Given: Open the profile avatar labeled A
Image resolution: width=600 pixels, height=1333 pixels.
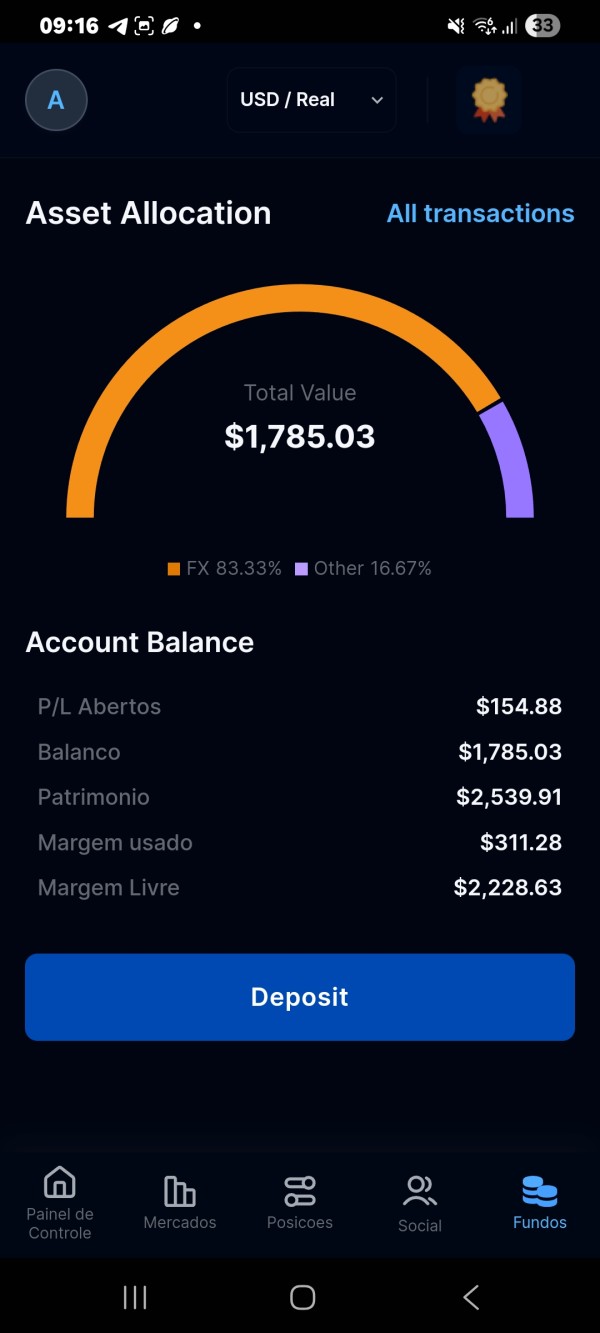Looking at the screenshot, I should [56, 100].
